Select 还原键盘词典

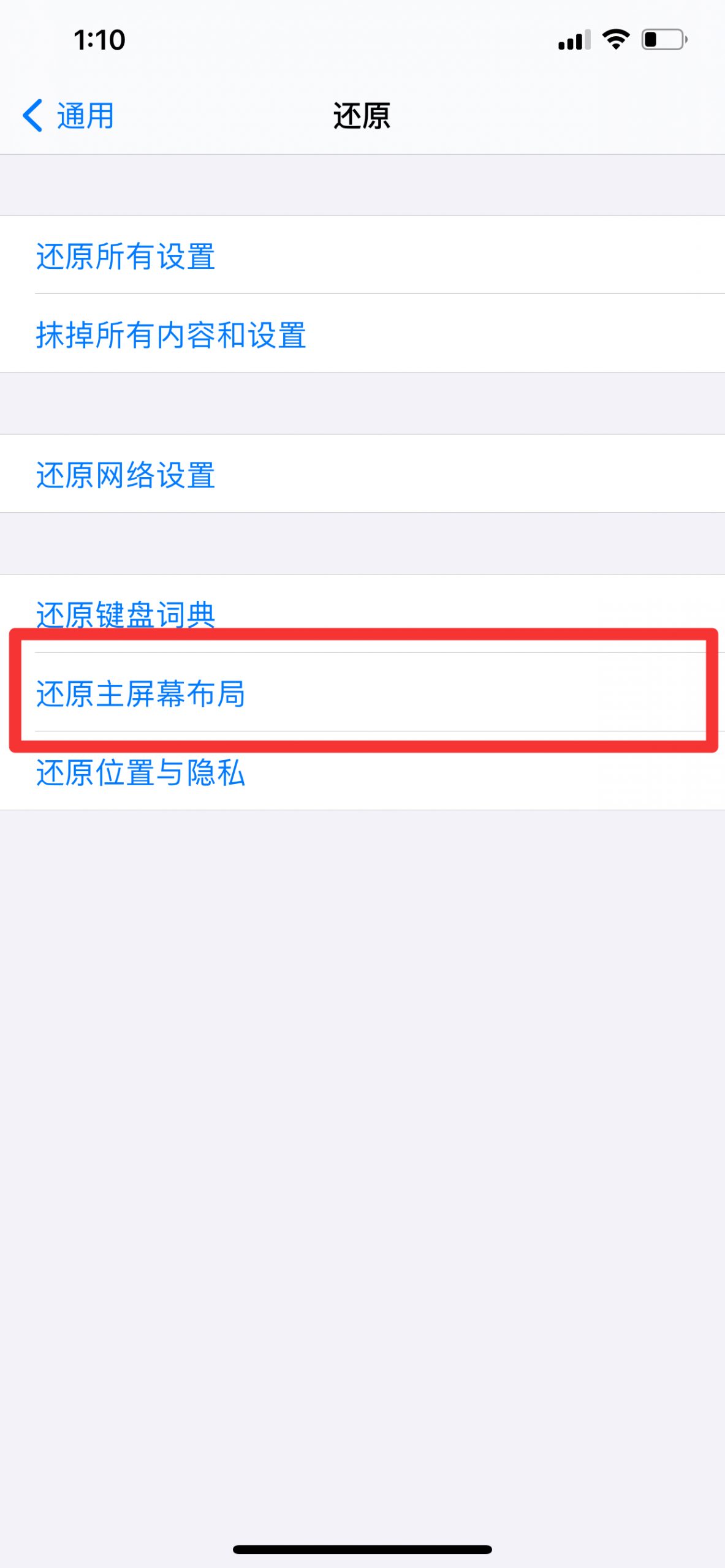tap(126, 612)
